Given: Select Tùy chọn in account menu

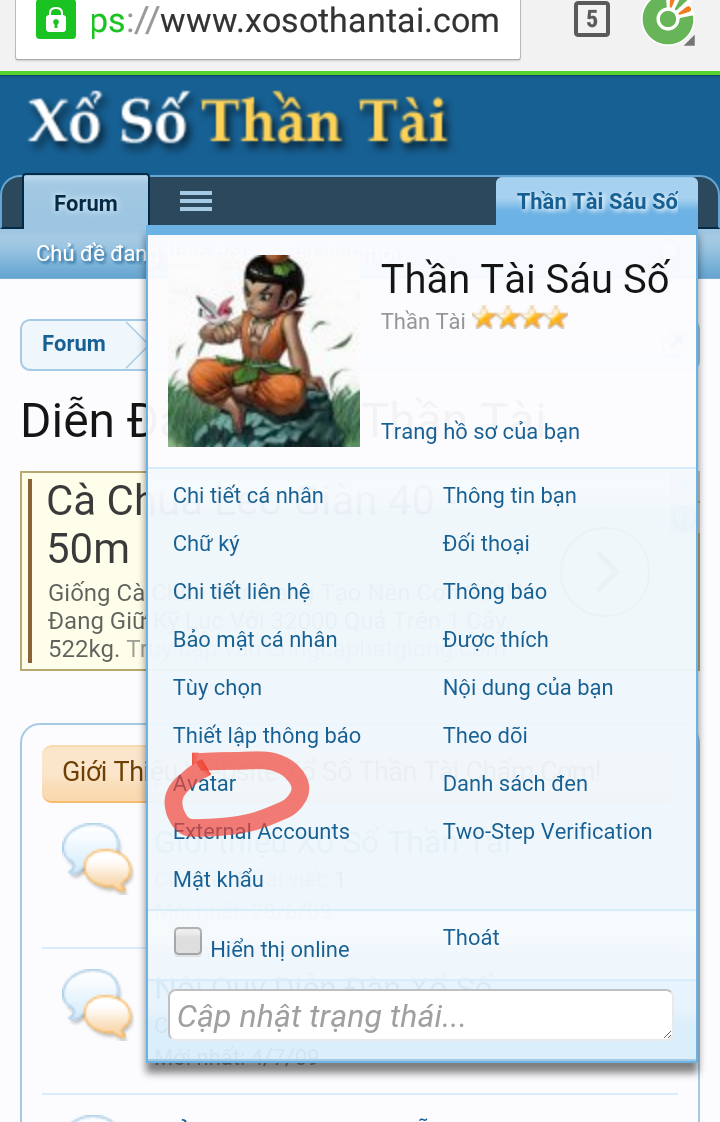Looking at the screenshot, I should click(217, 688).
